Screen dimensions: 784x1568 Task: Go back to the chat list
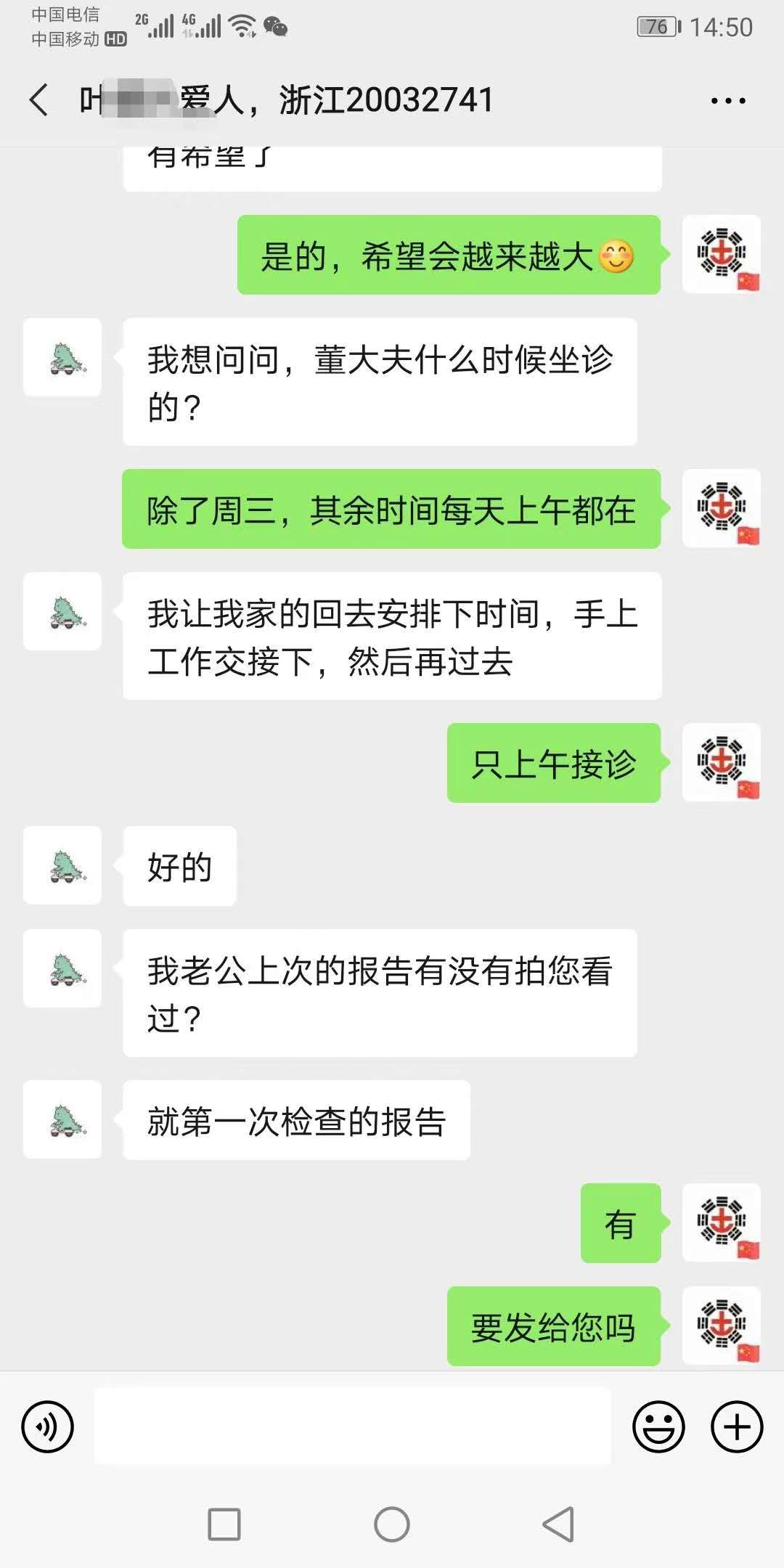[x=39, y=99]
